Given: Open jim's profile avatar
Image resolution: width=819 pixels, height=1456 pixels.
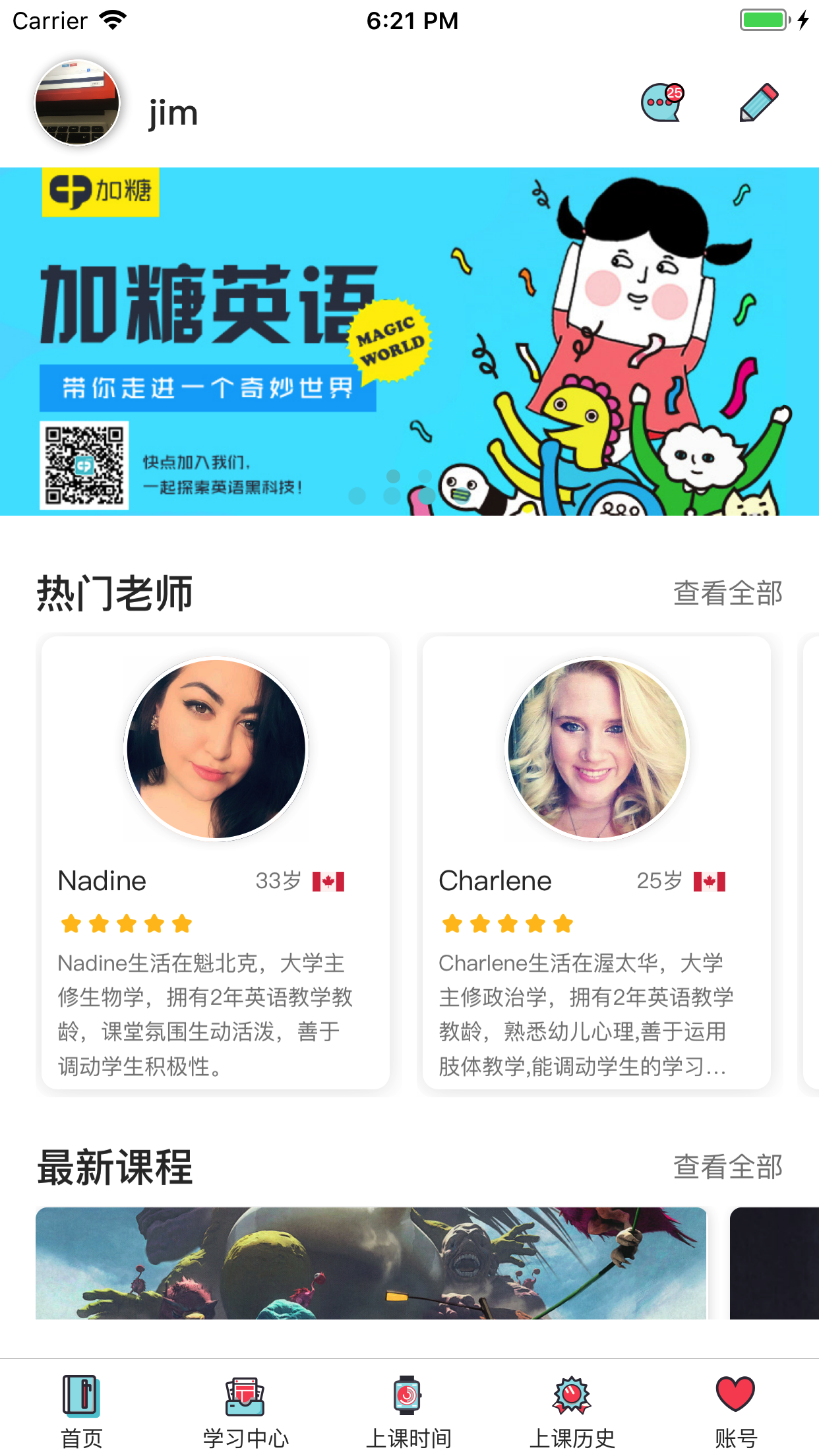Looking at the screenshot, I should pyautogui.click(x=77, y=103).
